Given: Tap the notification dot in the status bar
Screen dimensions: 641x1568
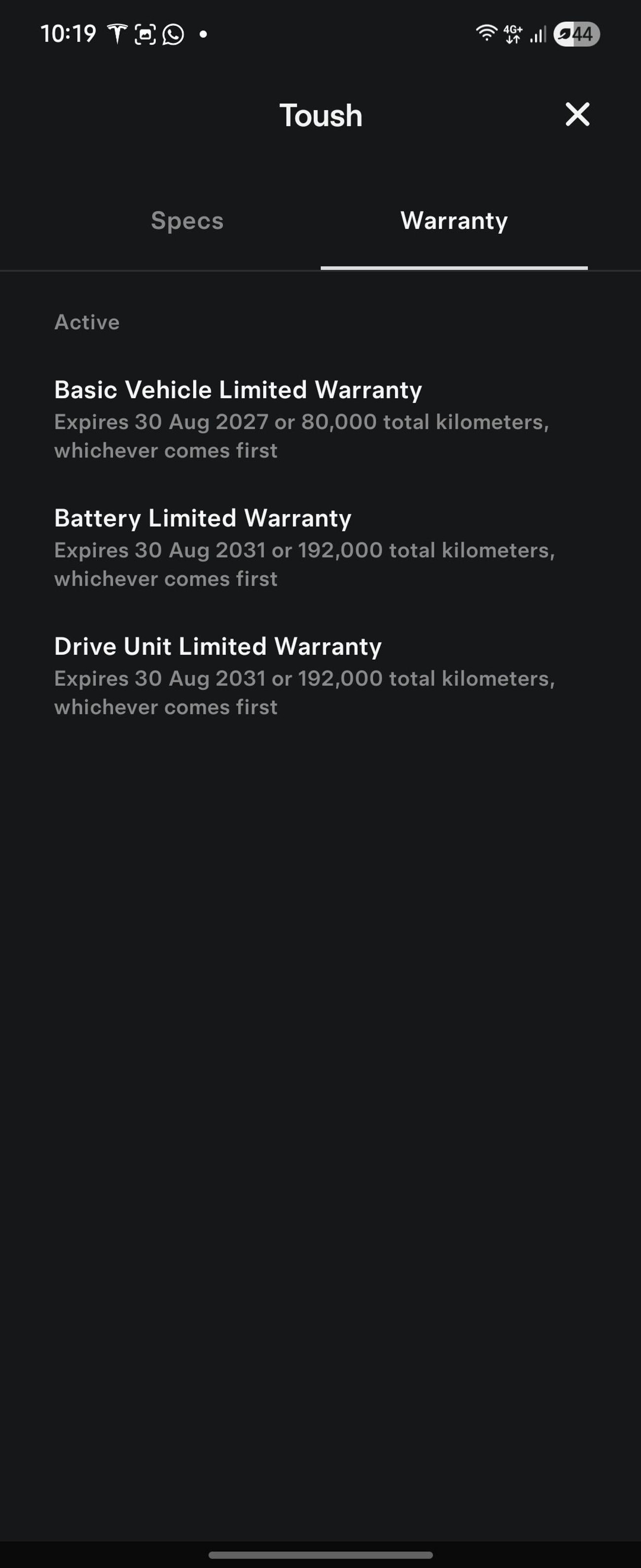Looking at the screenshot, I should point(203,35).
